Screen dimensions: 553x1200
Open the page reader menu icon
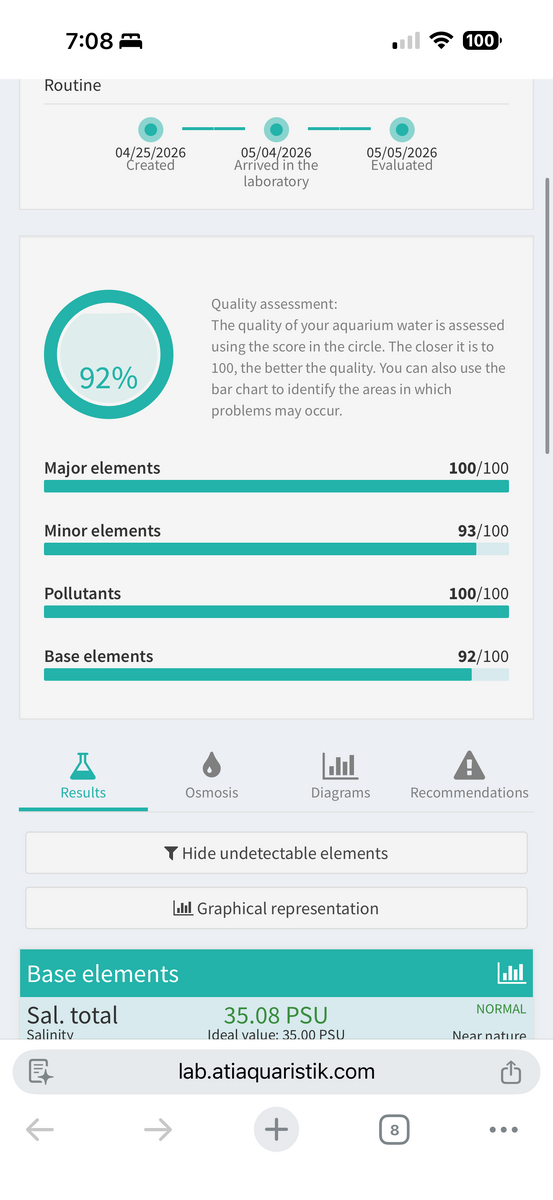[41, 1072]
